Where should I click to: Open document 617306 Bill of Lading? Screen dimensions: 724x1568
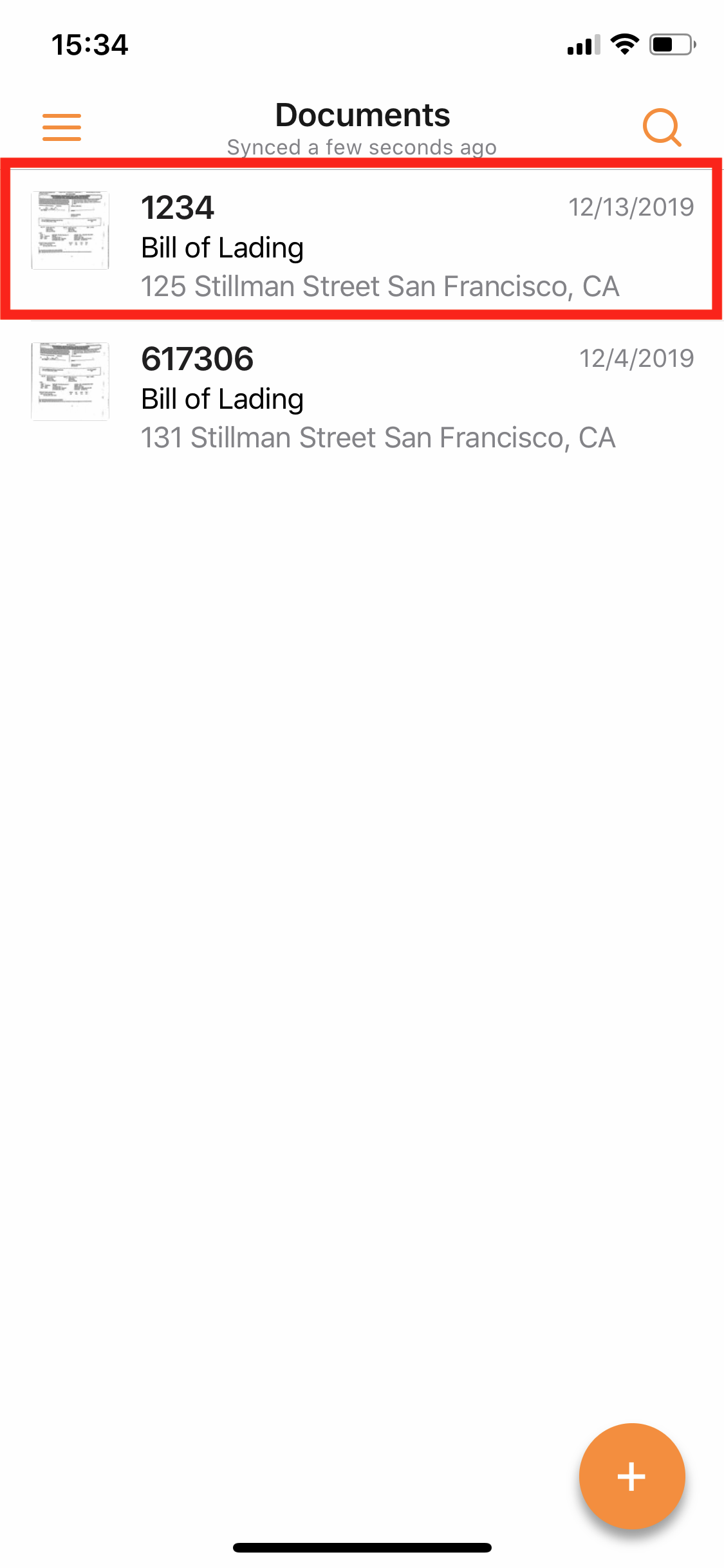coord(360,397)
